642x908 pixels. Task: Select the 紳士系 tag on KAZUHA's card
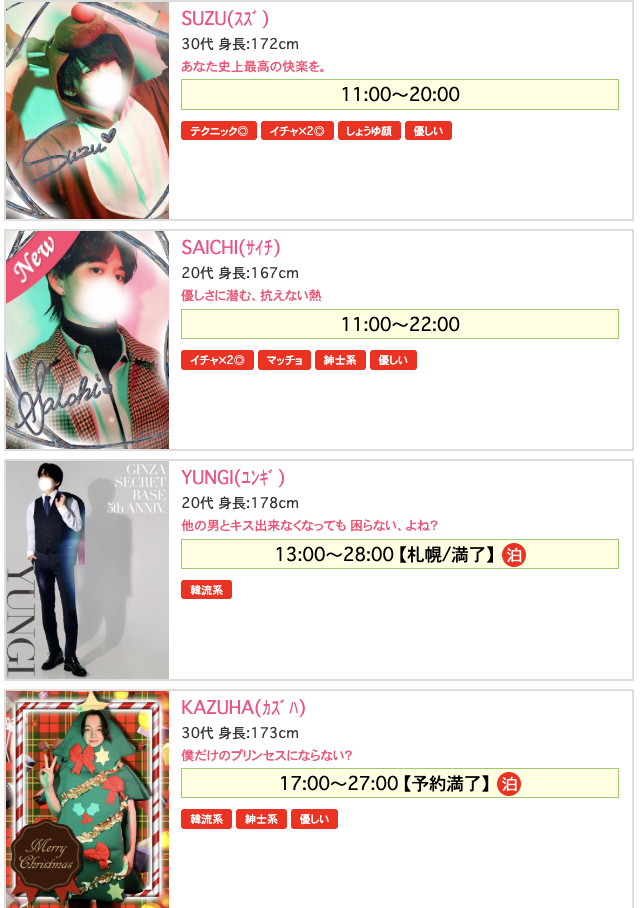261,820
